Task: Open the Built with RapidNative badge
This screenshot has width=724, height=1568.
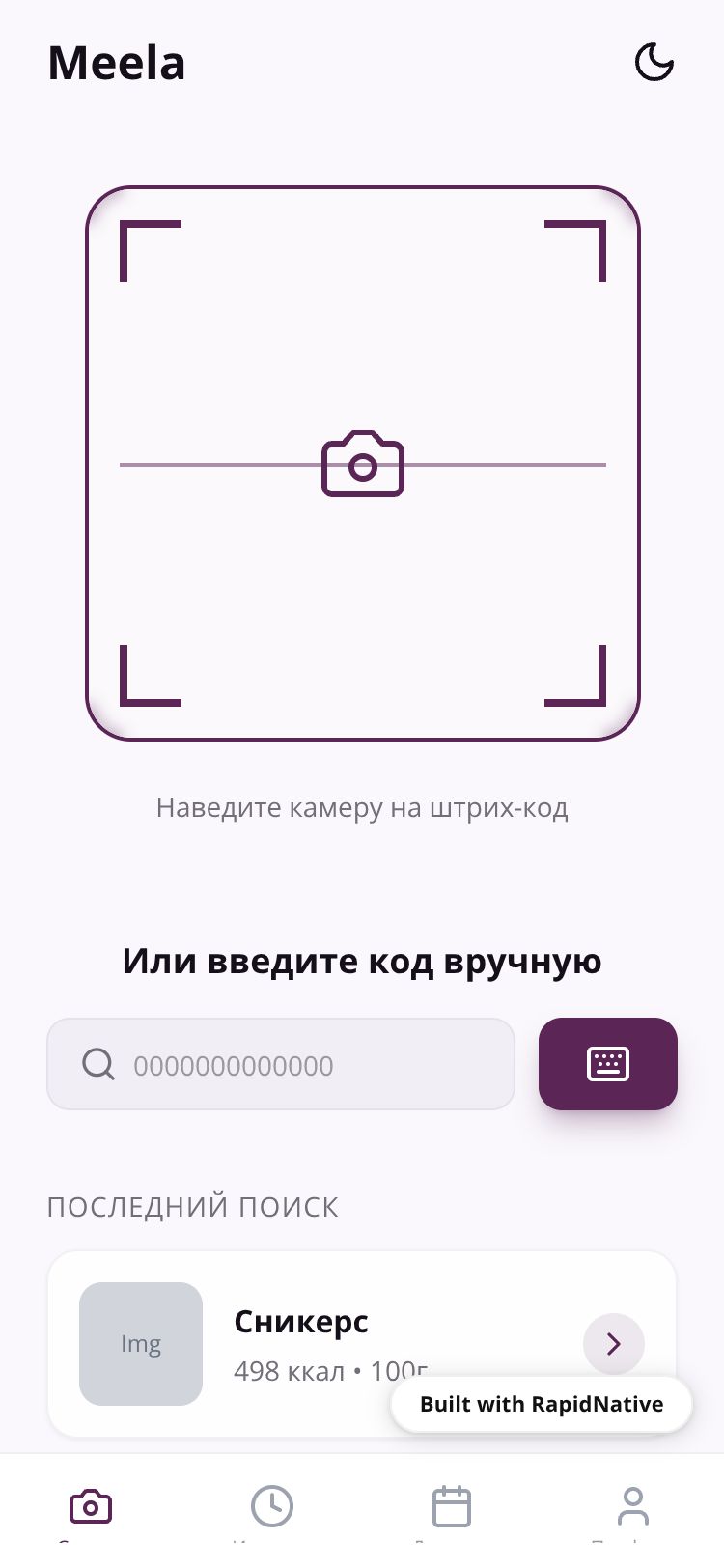Action: click(x=541, y=1404)
